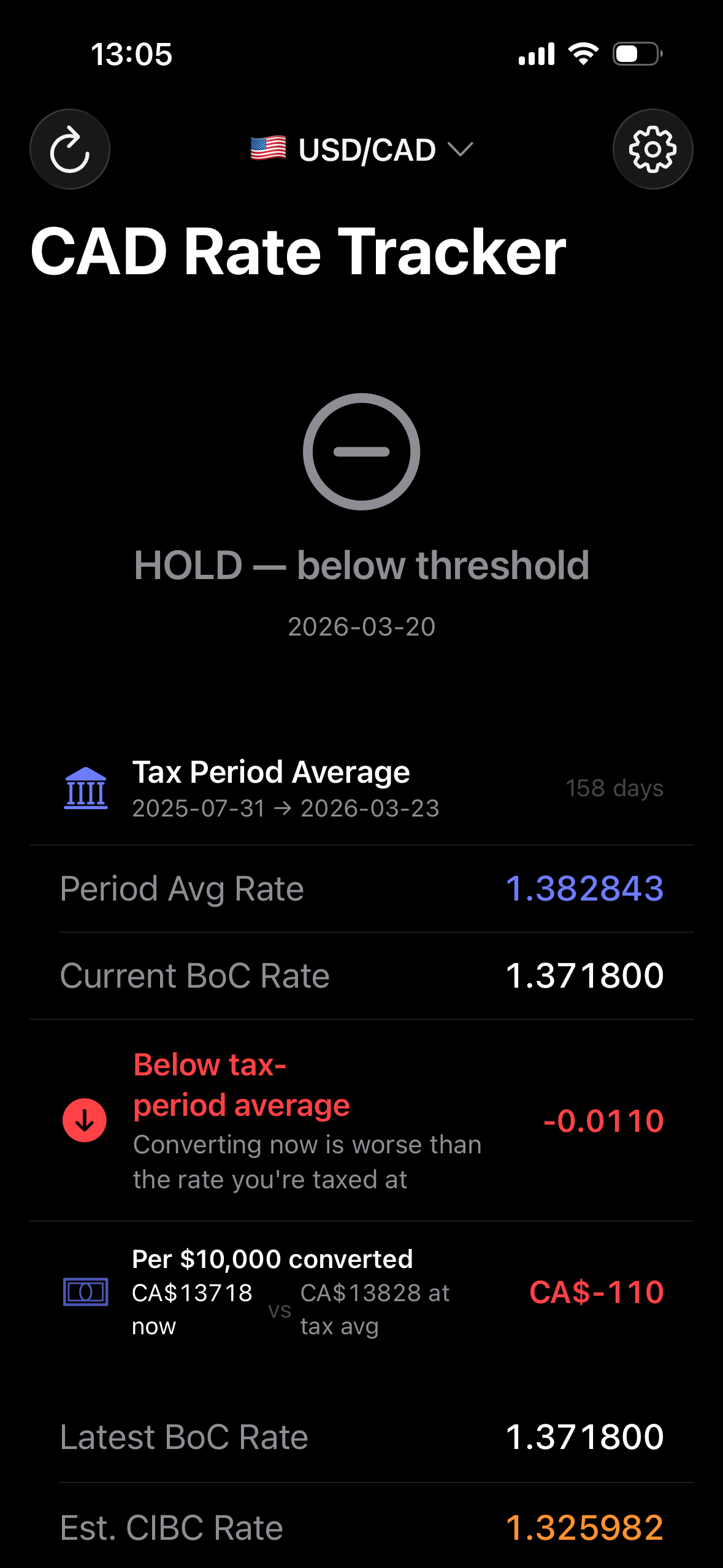The height and width of the screenshot is (1568, 723).
Task: Tap the HOLD — below threshold label
Action: (x=361, y=566)
